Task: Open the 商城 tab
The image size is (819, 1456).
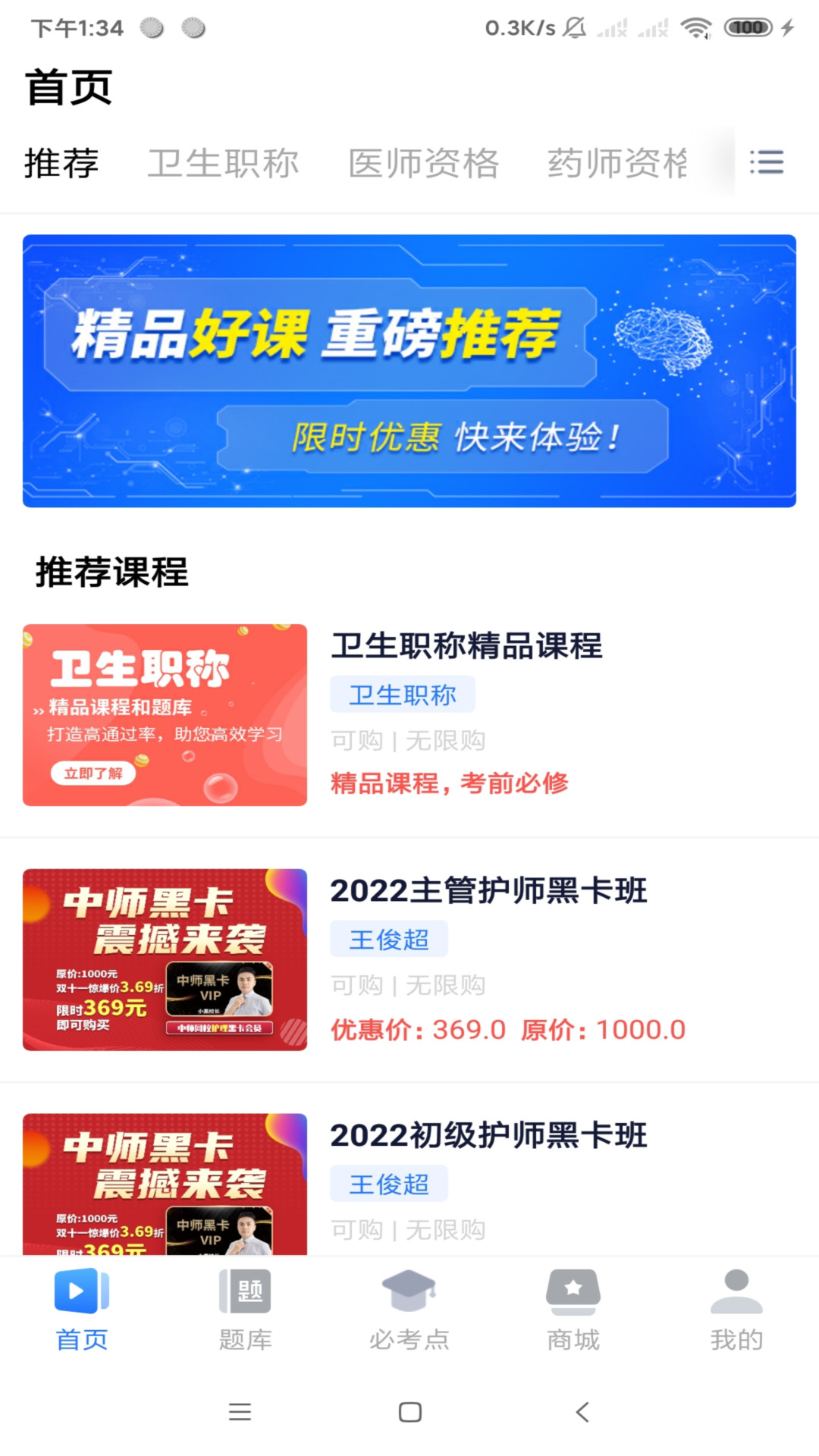Action: point(573,1310)
